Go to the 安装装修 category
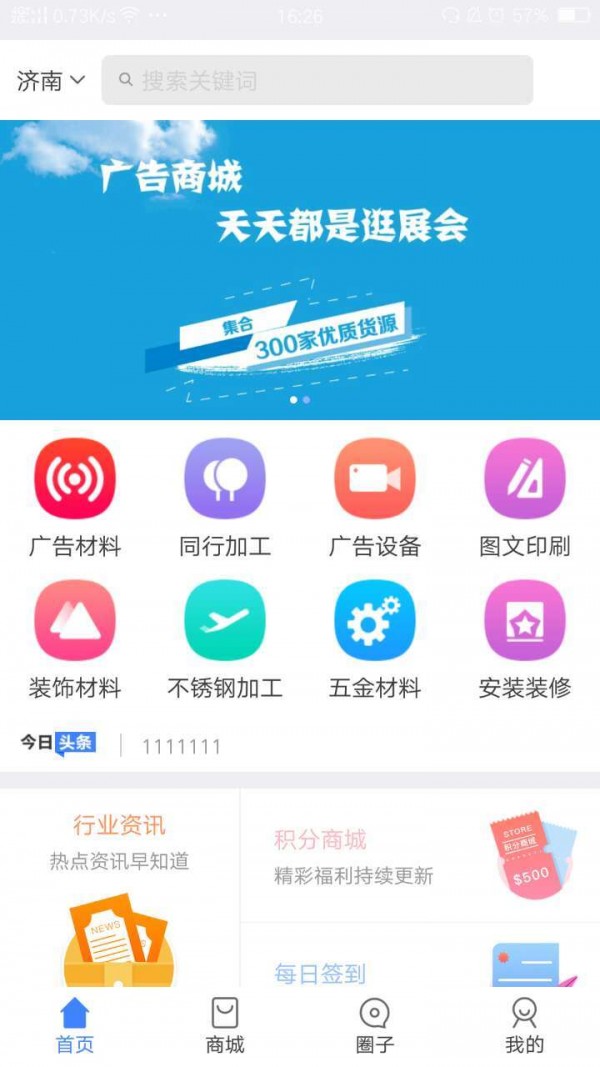Viewport: 600px width, 1067px height. (x=524, y=640)
